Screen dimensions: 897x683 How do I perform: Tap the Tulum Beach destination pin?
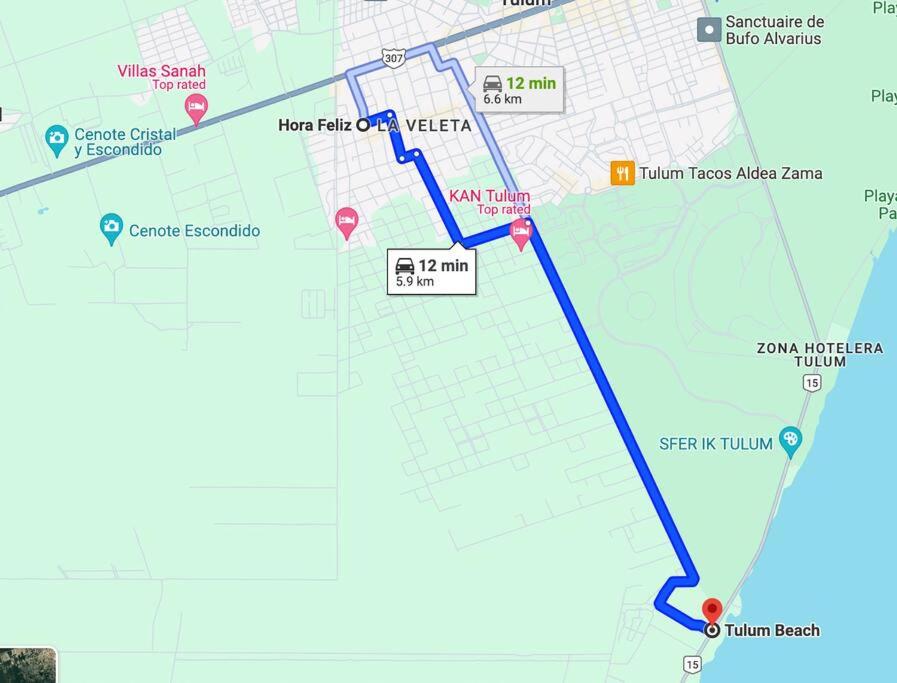tap(712, 612)
